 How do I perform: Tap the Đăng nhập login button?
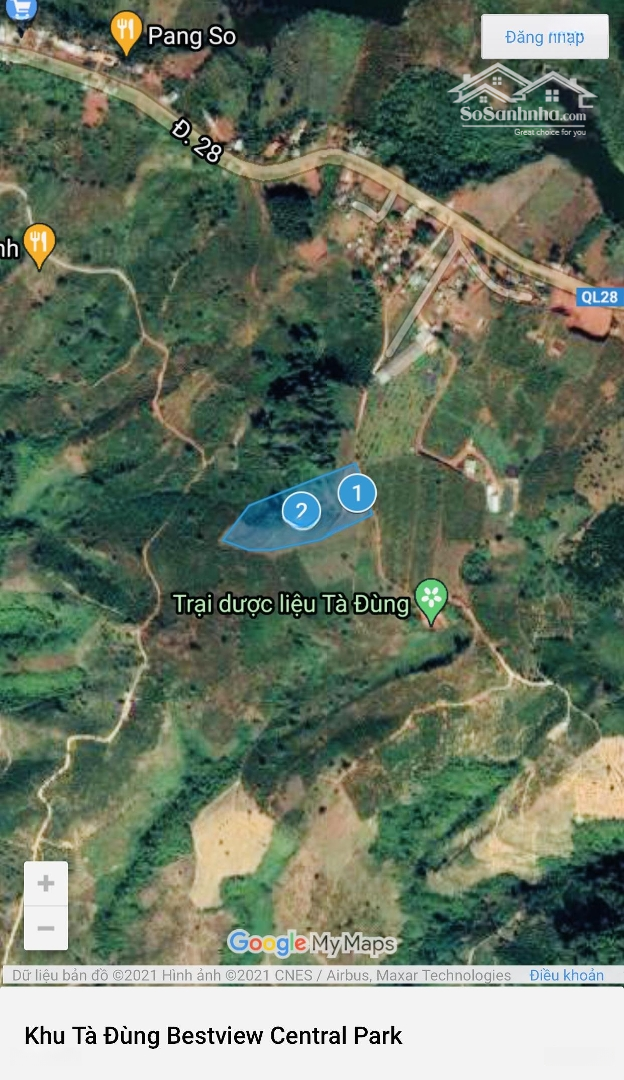click(544, 37)
